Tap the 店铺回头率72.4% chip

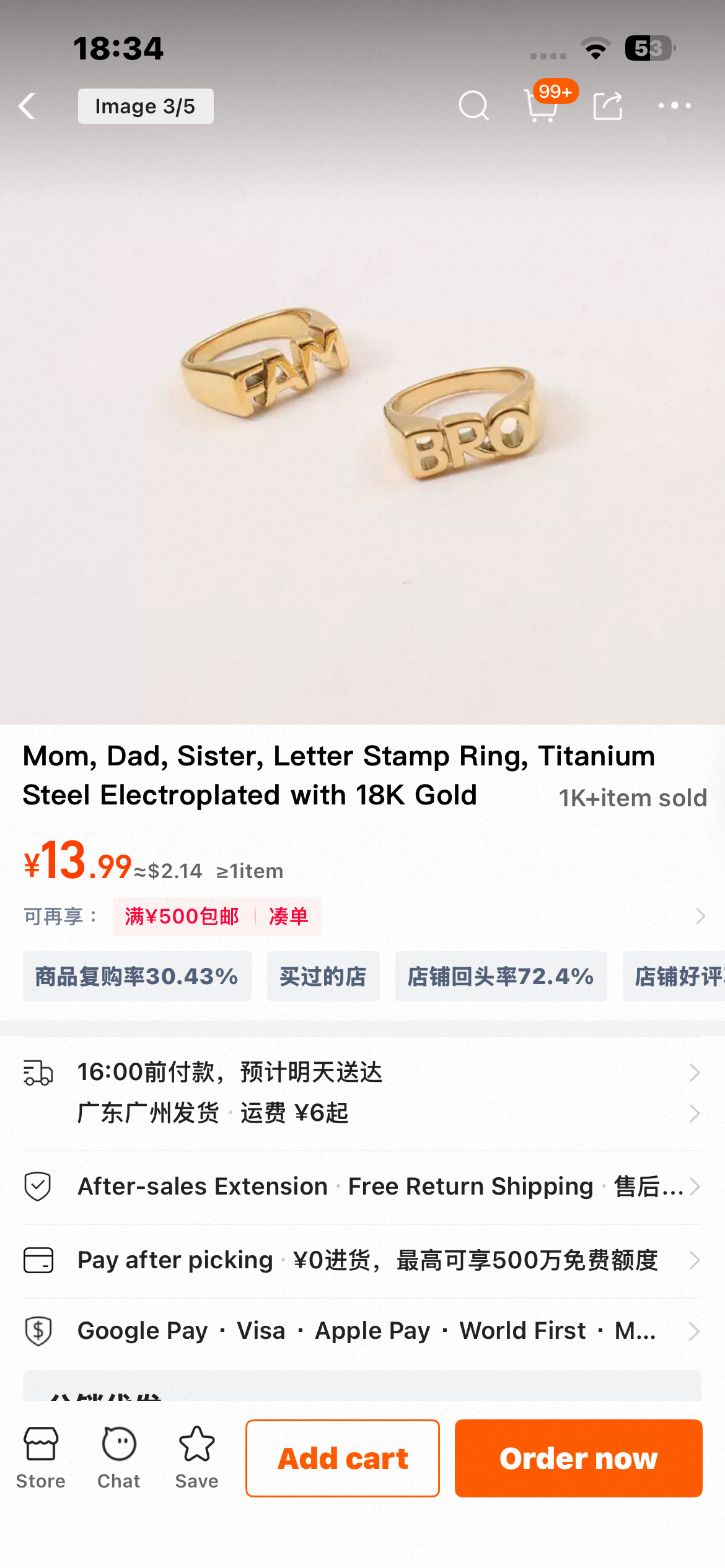(x=501, y=977)
